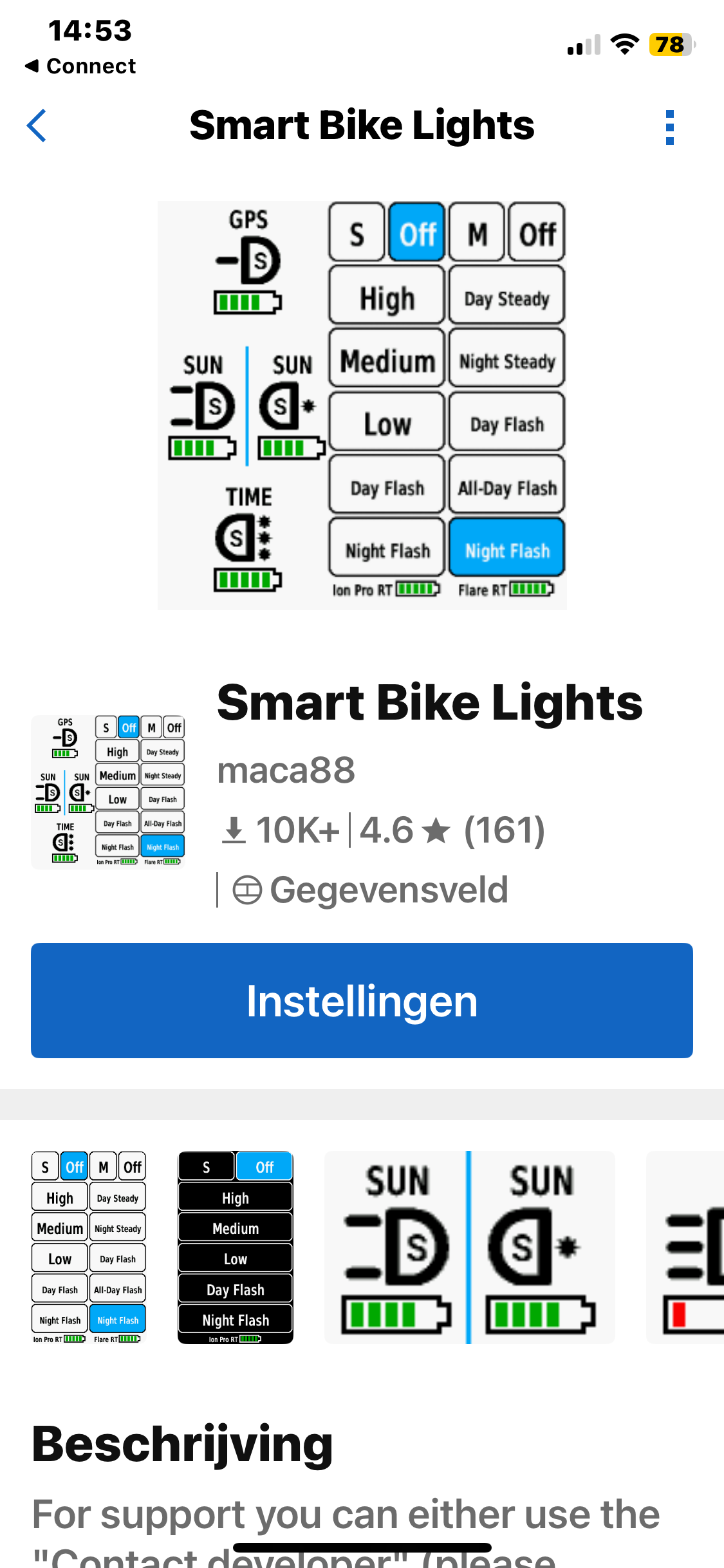View the SUN dual-light screenshot
The height and width of the screenshot is (1568, 724).
469,1247
